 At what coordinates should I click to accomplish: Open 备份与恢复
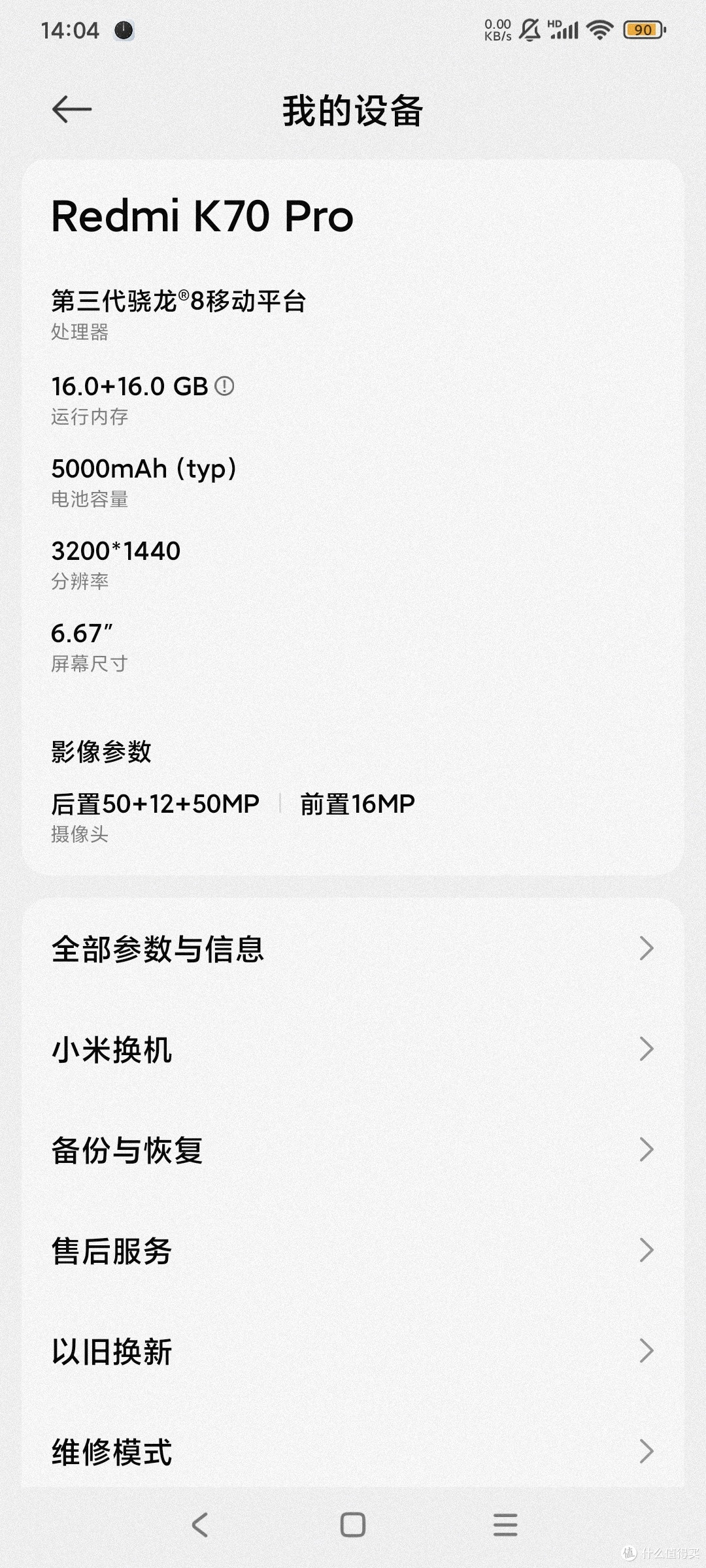coord(353,1150)
